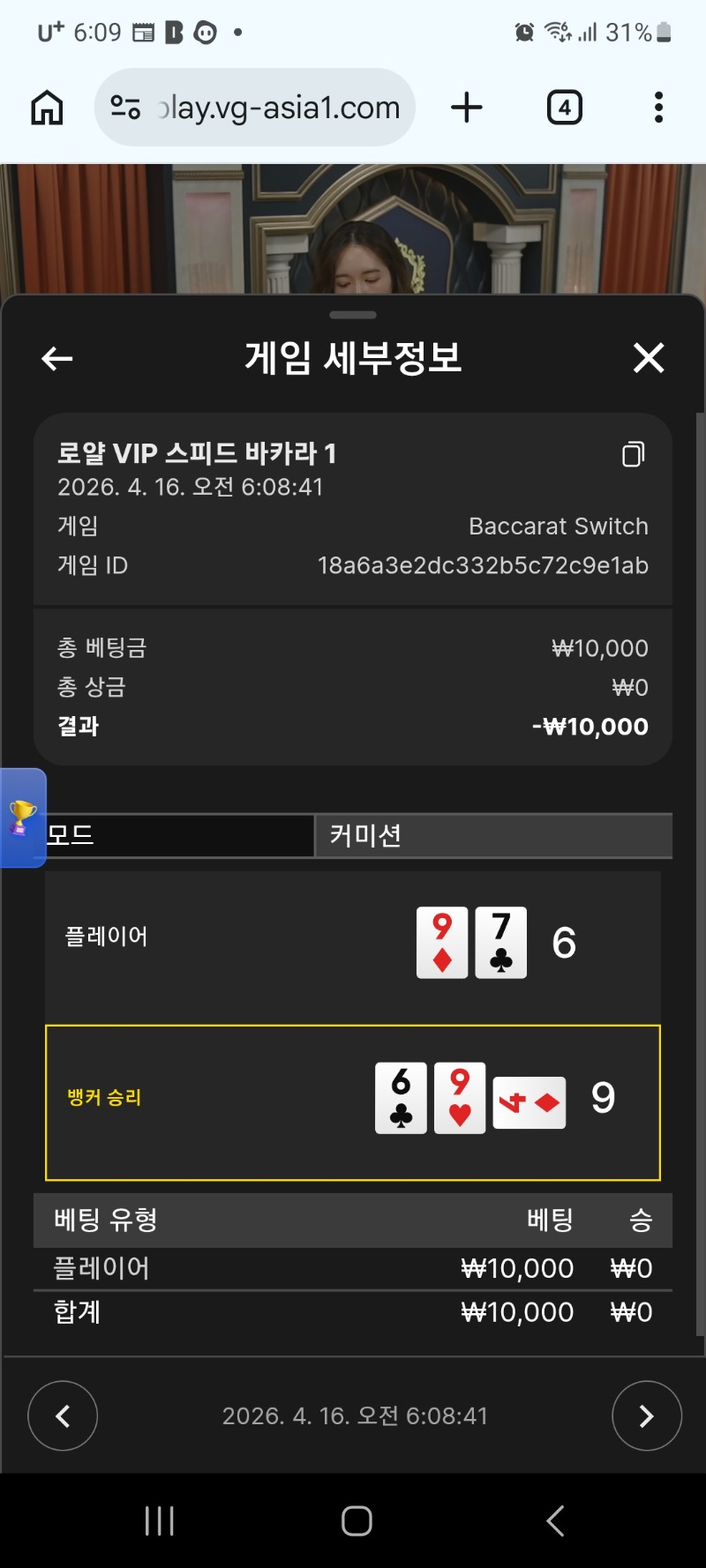Open browser home page

(47, 108)
